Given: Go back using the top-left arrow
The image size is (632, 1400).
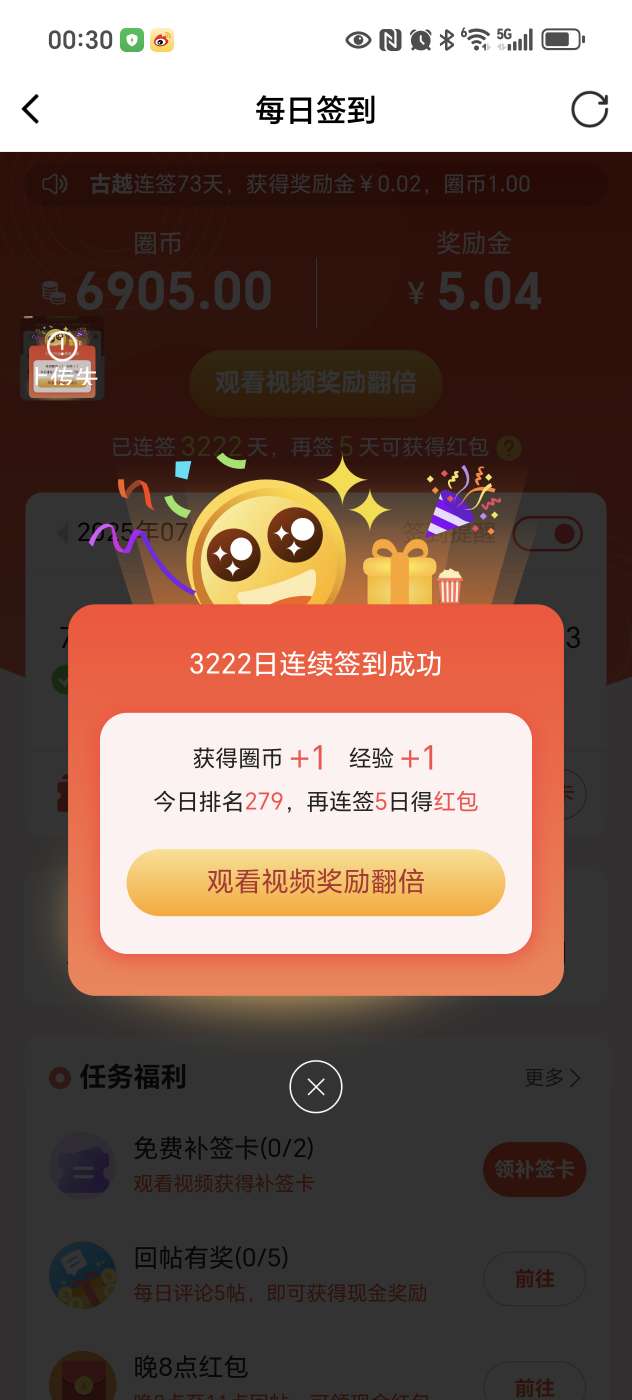Looking at the screenshot, I should point(31,109).
